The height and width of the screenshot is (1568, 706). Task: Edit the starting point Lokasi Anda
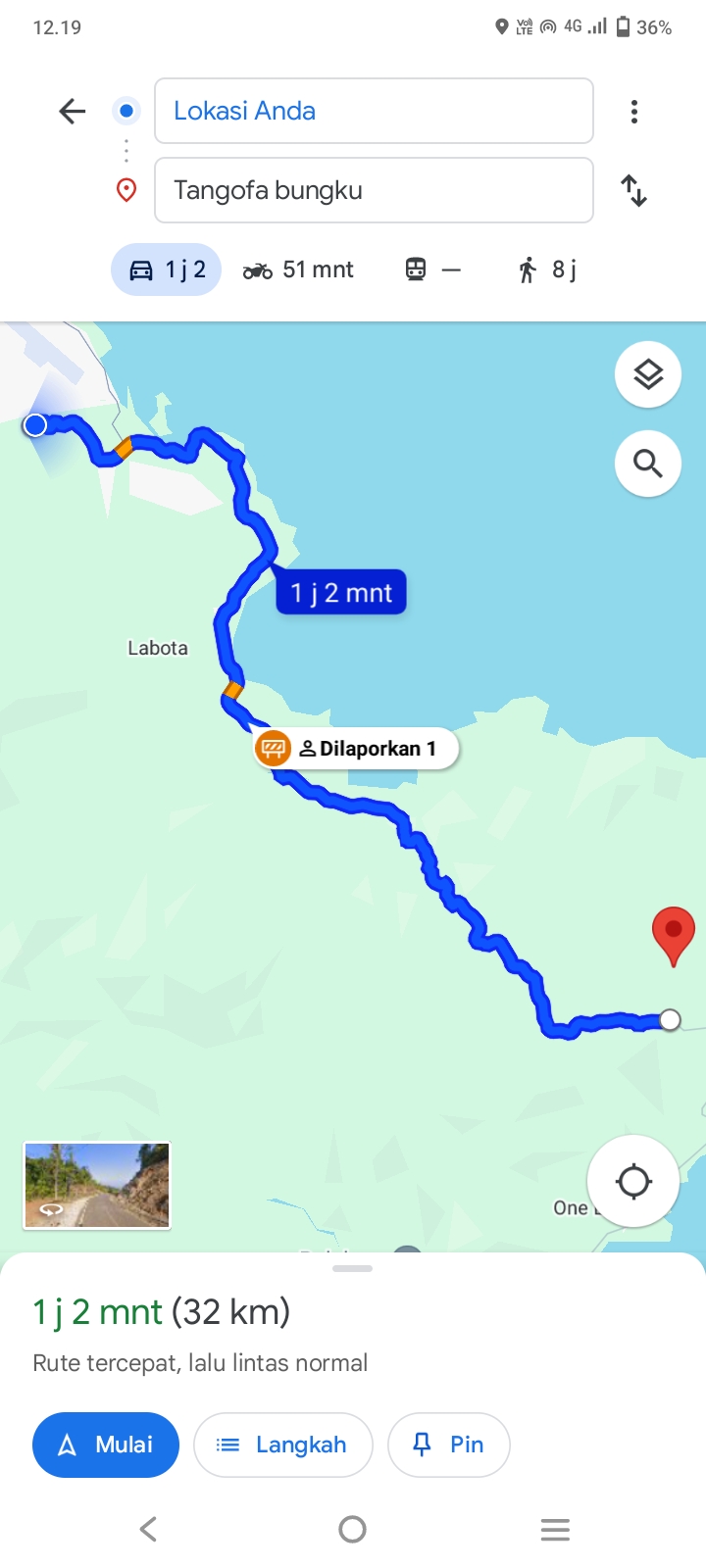coord(374,111)
